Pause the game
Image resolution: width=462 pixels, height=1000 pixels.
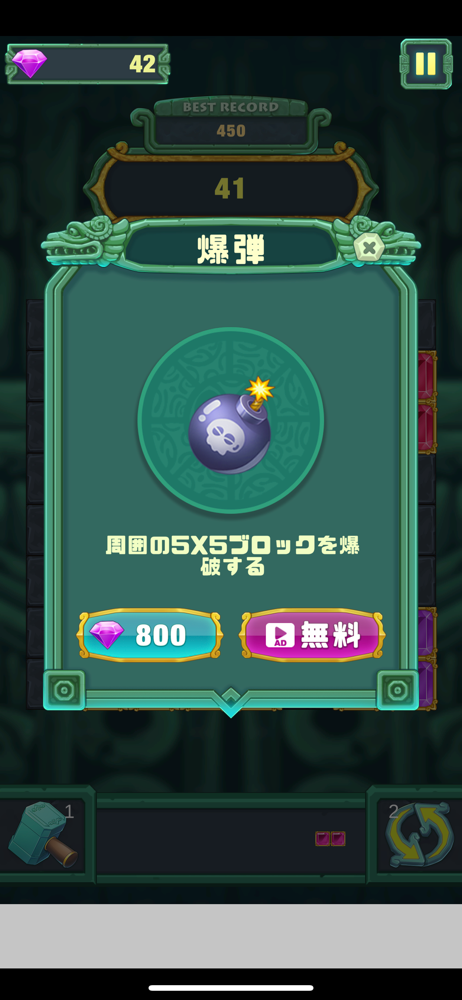(426, 63)
